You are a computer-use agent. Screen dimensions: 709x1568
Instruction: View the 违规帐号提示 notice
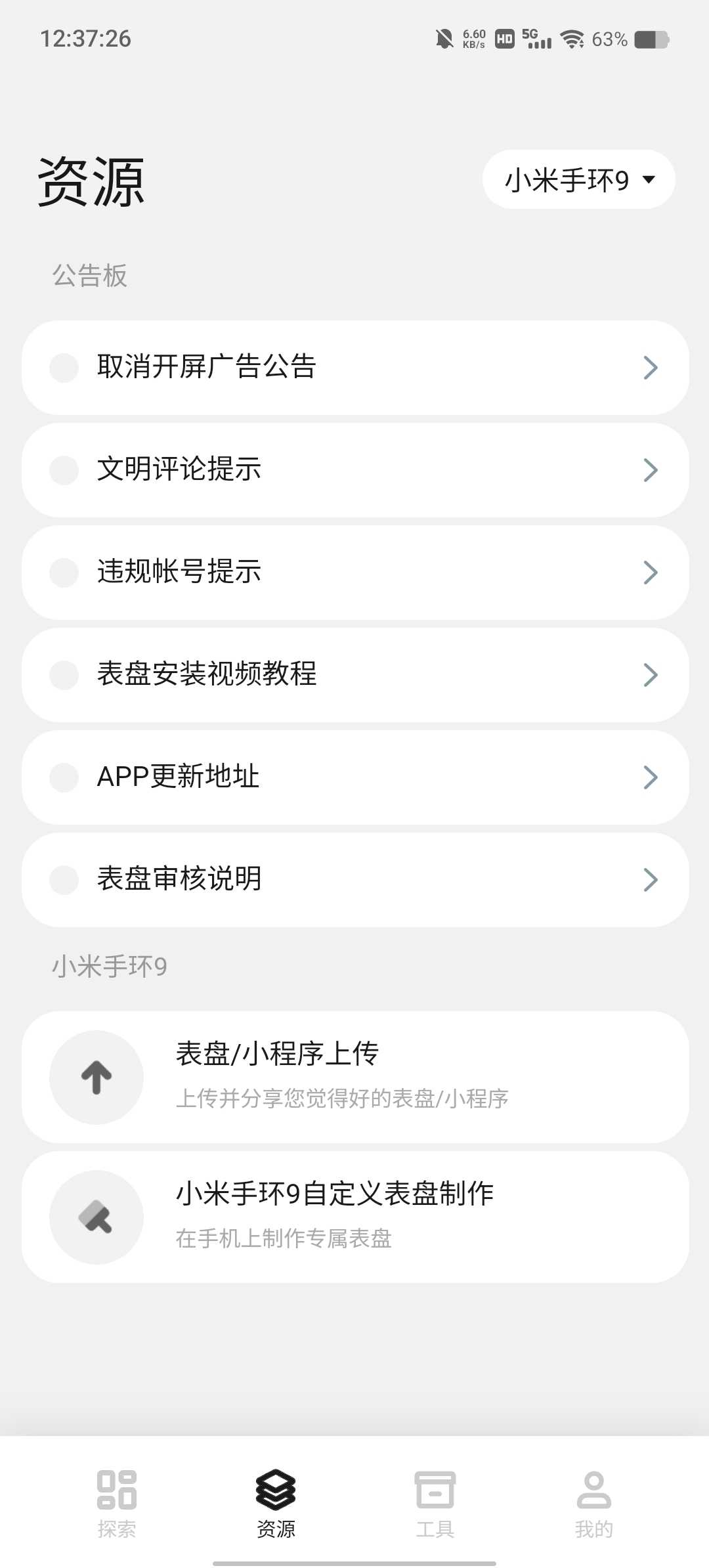click(354, 573)
